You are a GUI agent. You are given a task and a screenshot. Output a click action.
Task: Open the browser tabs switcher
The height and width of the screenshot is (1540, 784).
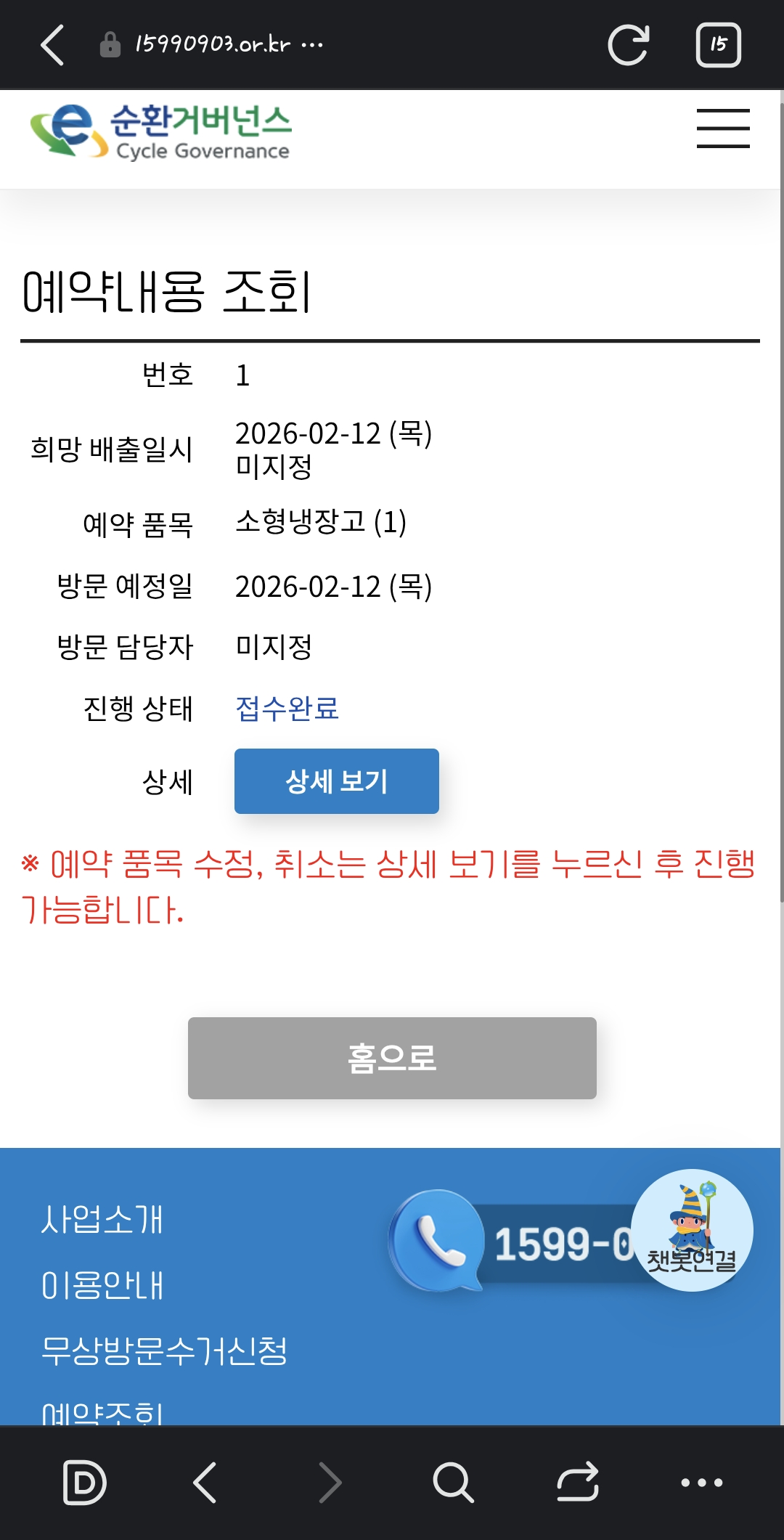(718, 45)
